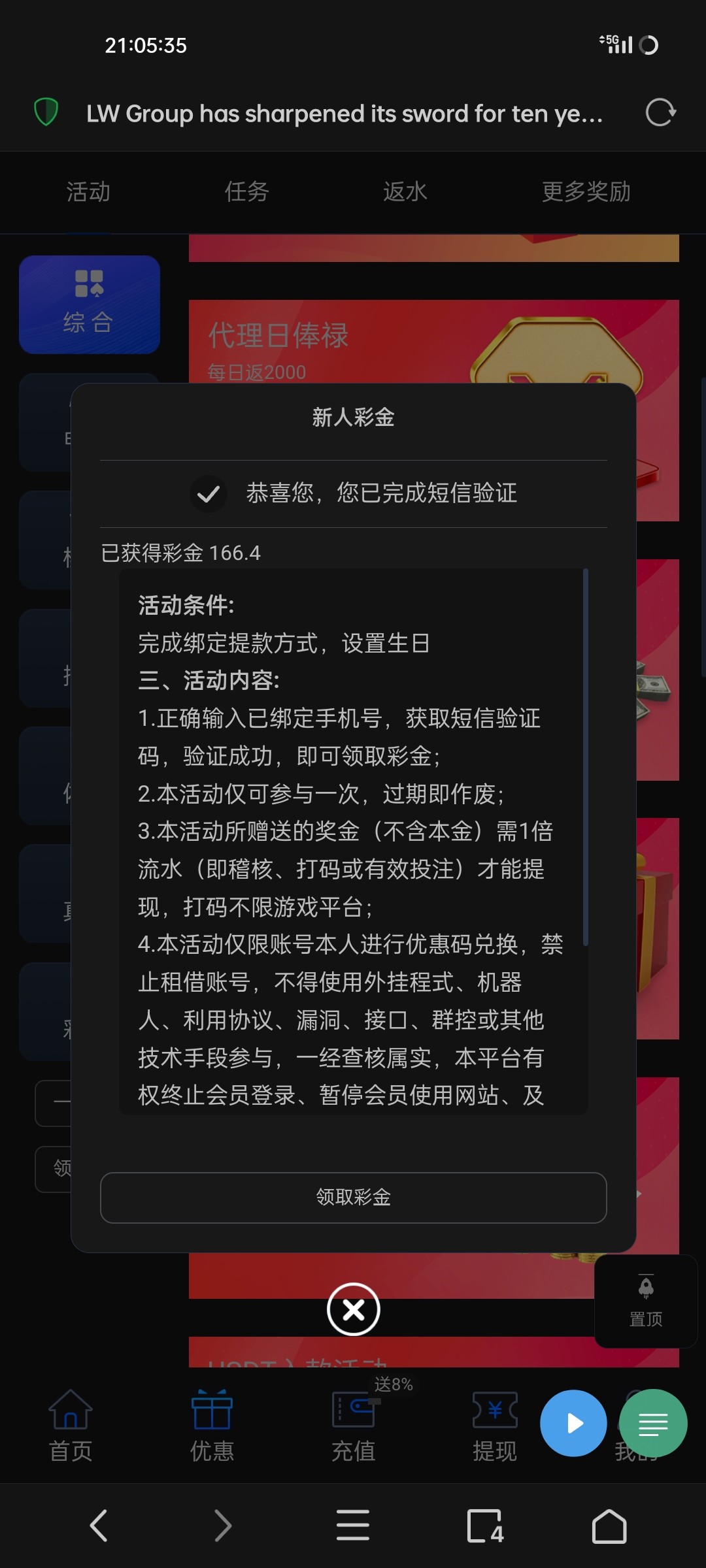Viewport: 706px width, 1568px height.
Task: Reload the page with refresh icon
Action: pos(660,112)
